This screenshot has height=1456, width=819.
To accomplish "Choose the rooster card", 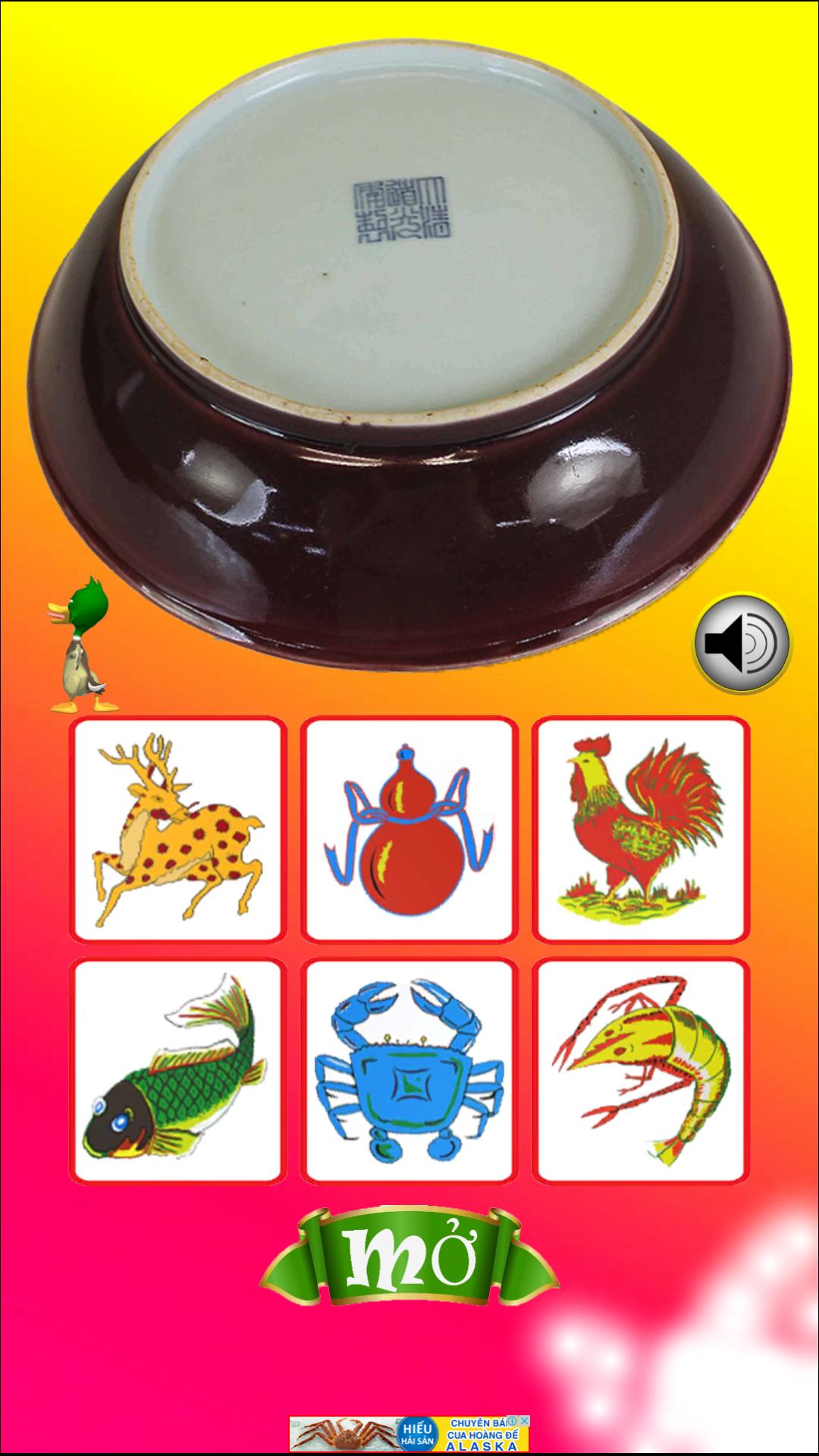I will [x=641, y=830].
